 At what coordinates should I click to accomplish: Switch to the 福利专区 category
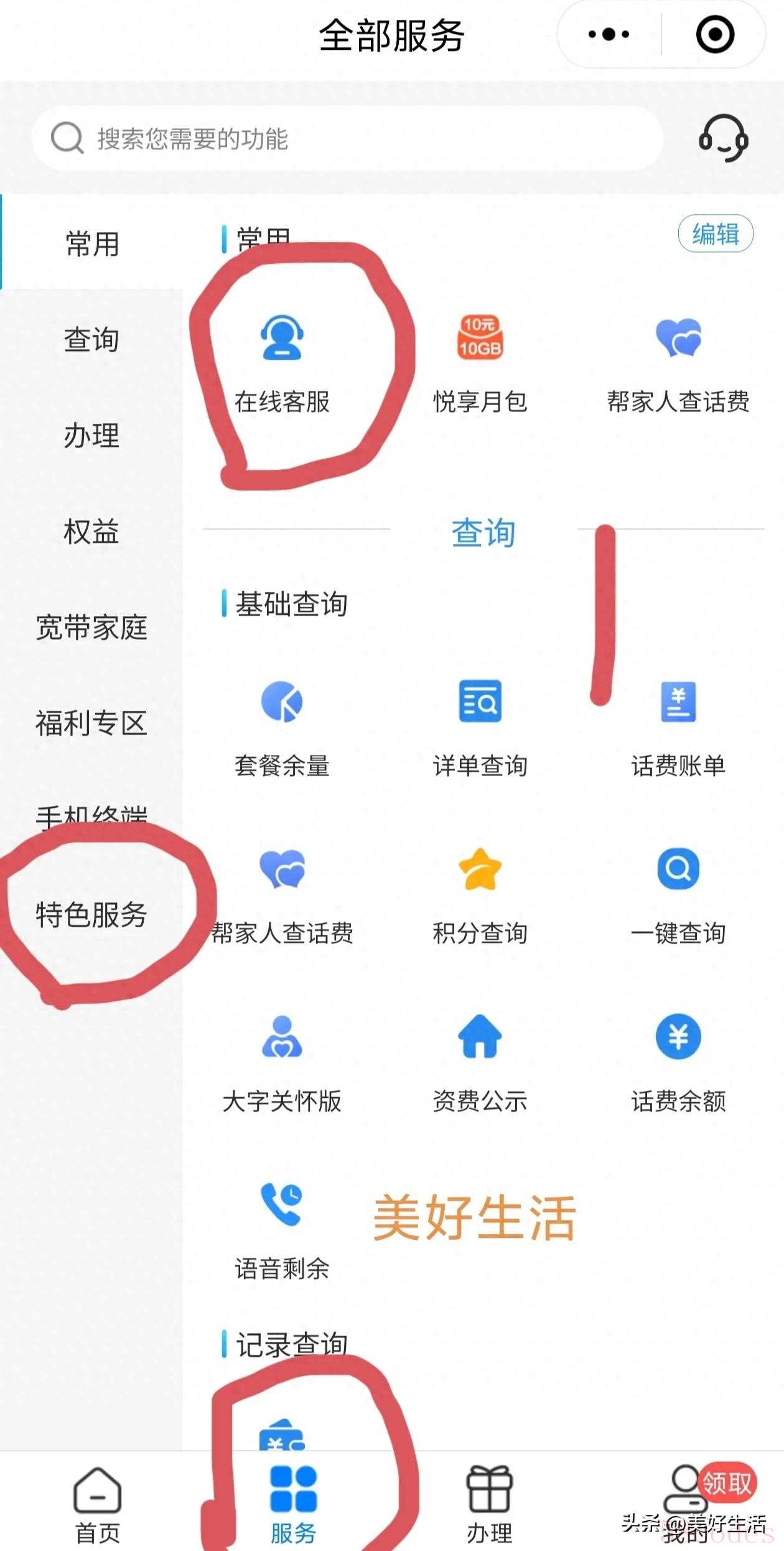pos(91,723)
